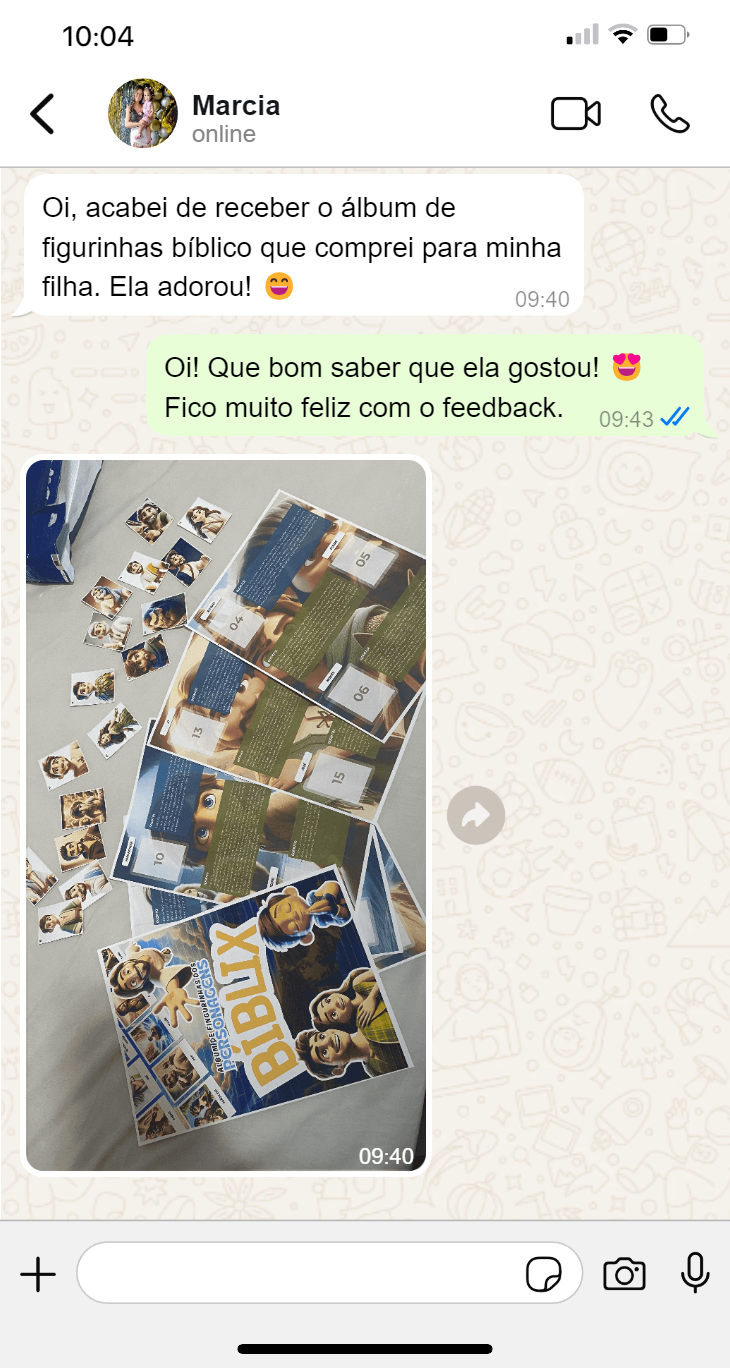
Task: Open the camera to take a photo
Action: coord(624,1275)
